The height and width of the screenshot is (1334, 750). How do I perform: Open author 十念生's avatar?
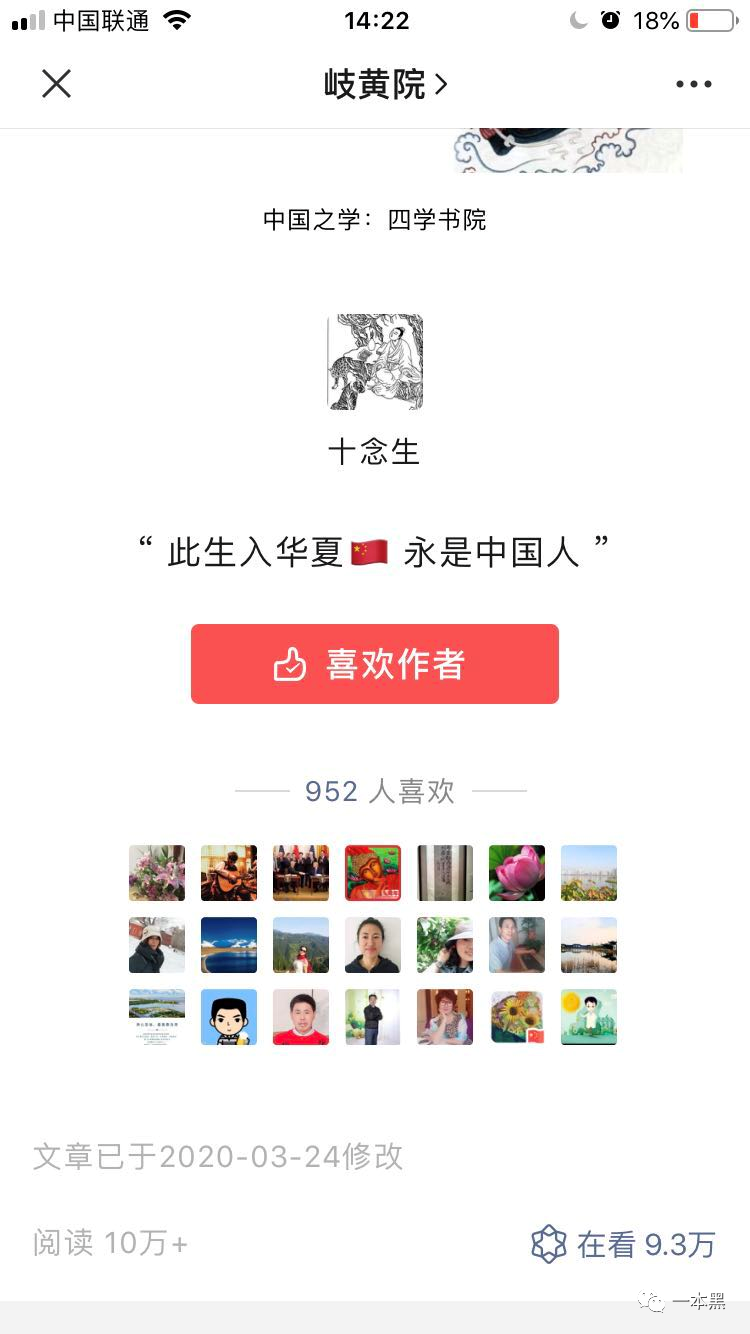click(375, 362)
